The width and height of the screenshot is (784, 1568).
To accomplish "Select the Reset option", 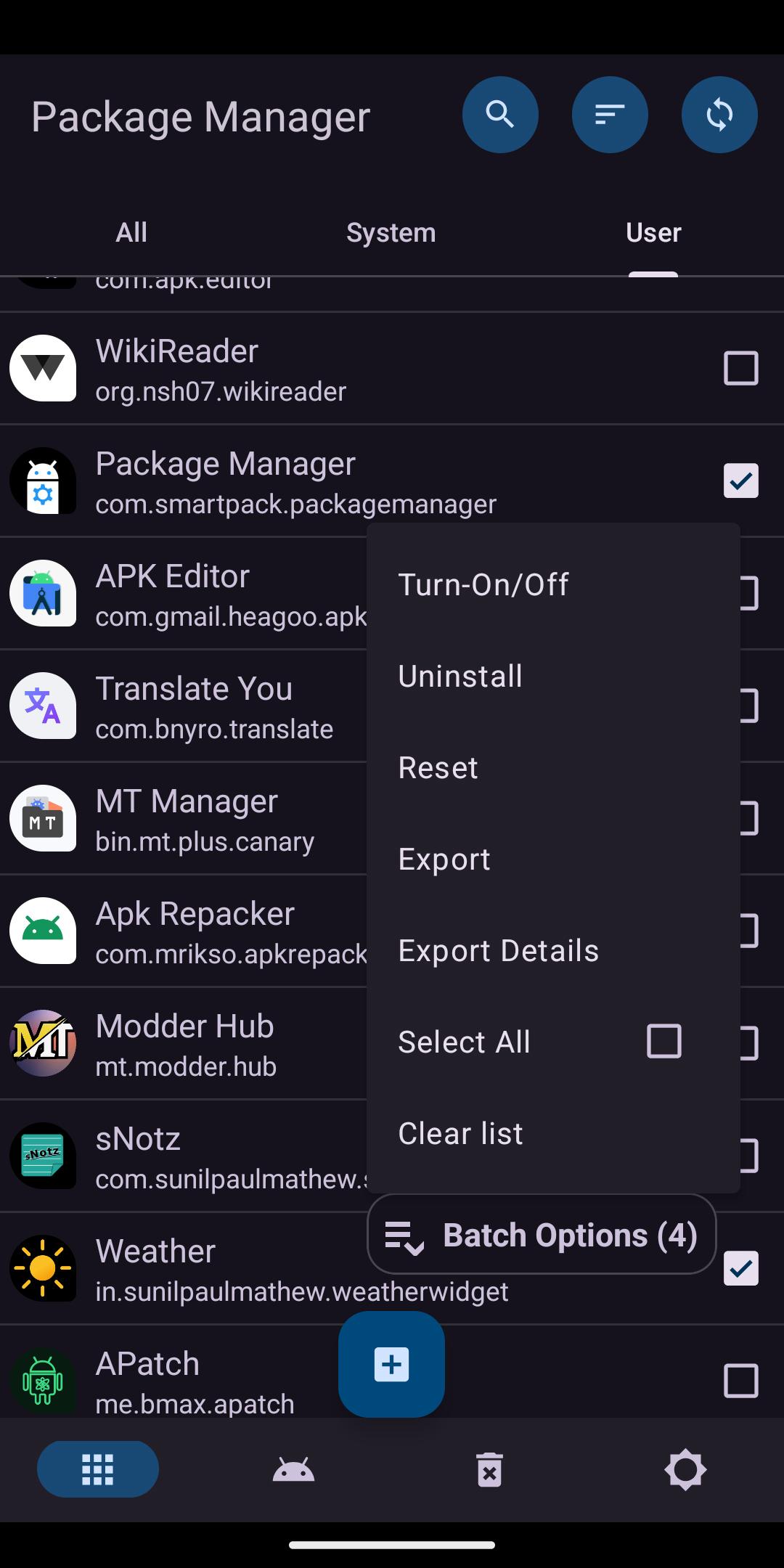I will coord(553,767).
